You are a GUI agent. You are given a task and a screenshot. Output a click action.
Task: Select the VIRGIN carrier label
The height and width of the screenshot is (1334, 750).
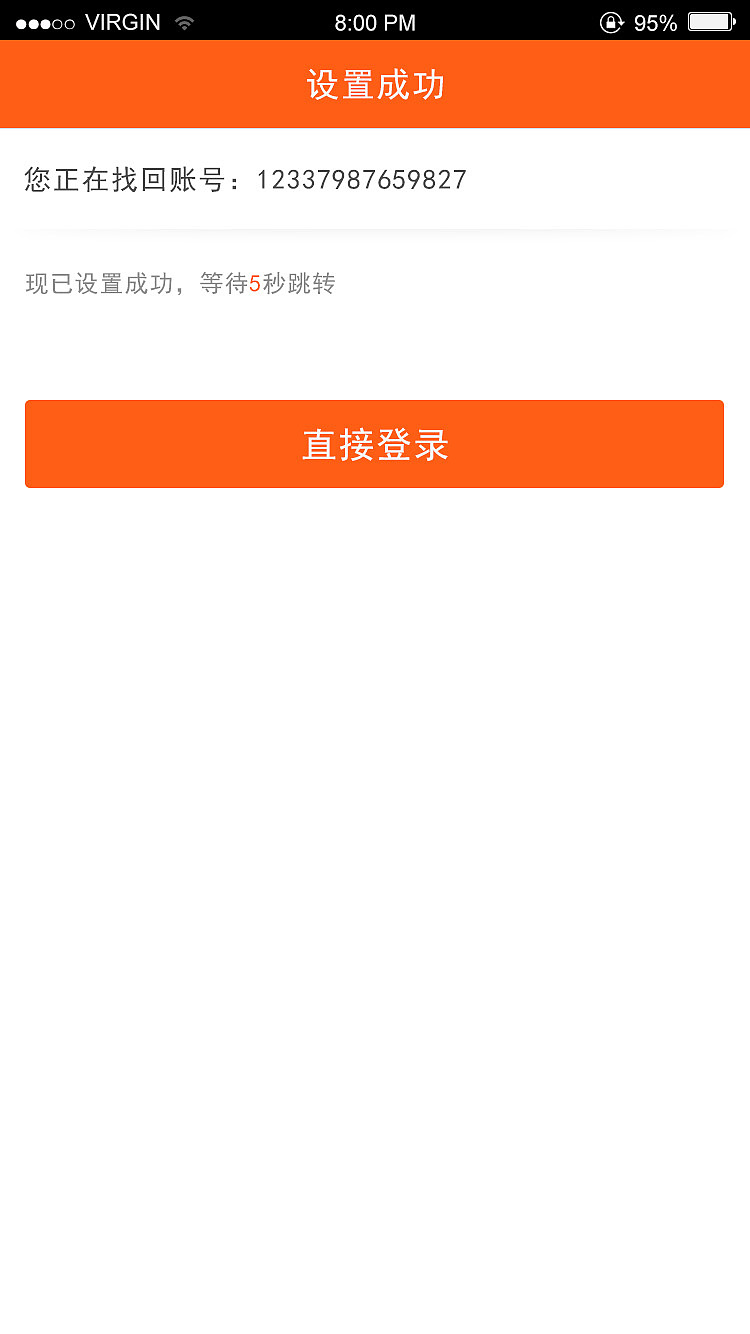pyautogui.click(x=122, y=21)
